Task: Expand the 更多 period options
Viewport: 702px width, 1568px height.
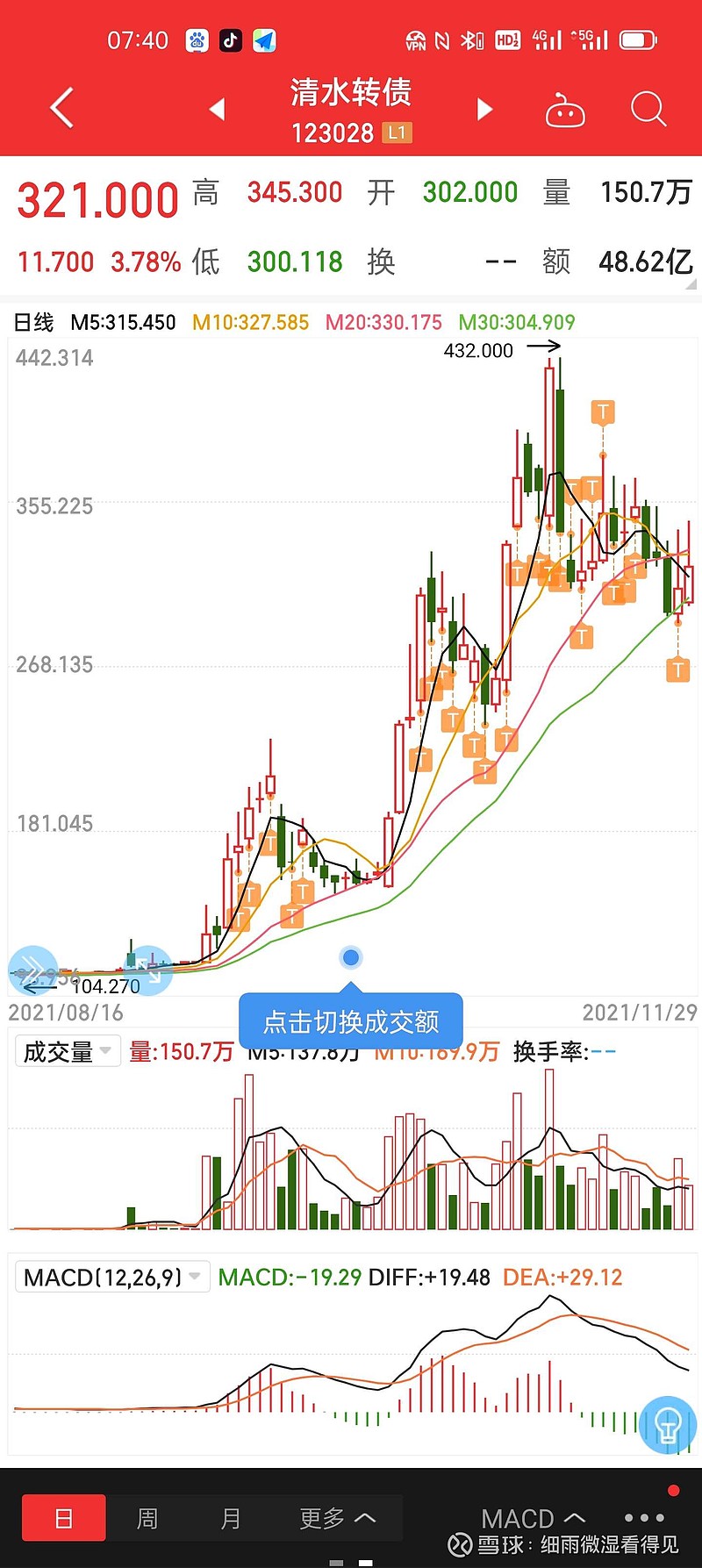Action: 337,1518
